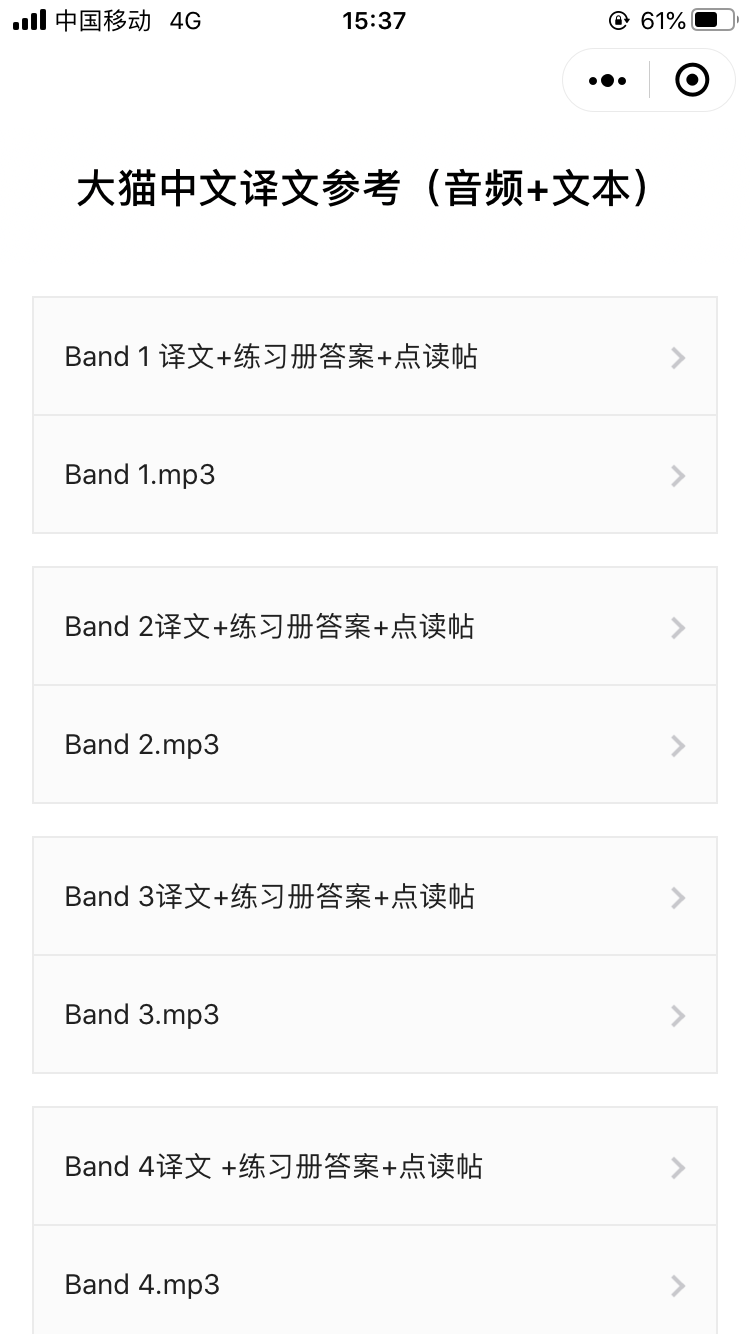Open the mini program more options menu

[x=607, y=80]
